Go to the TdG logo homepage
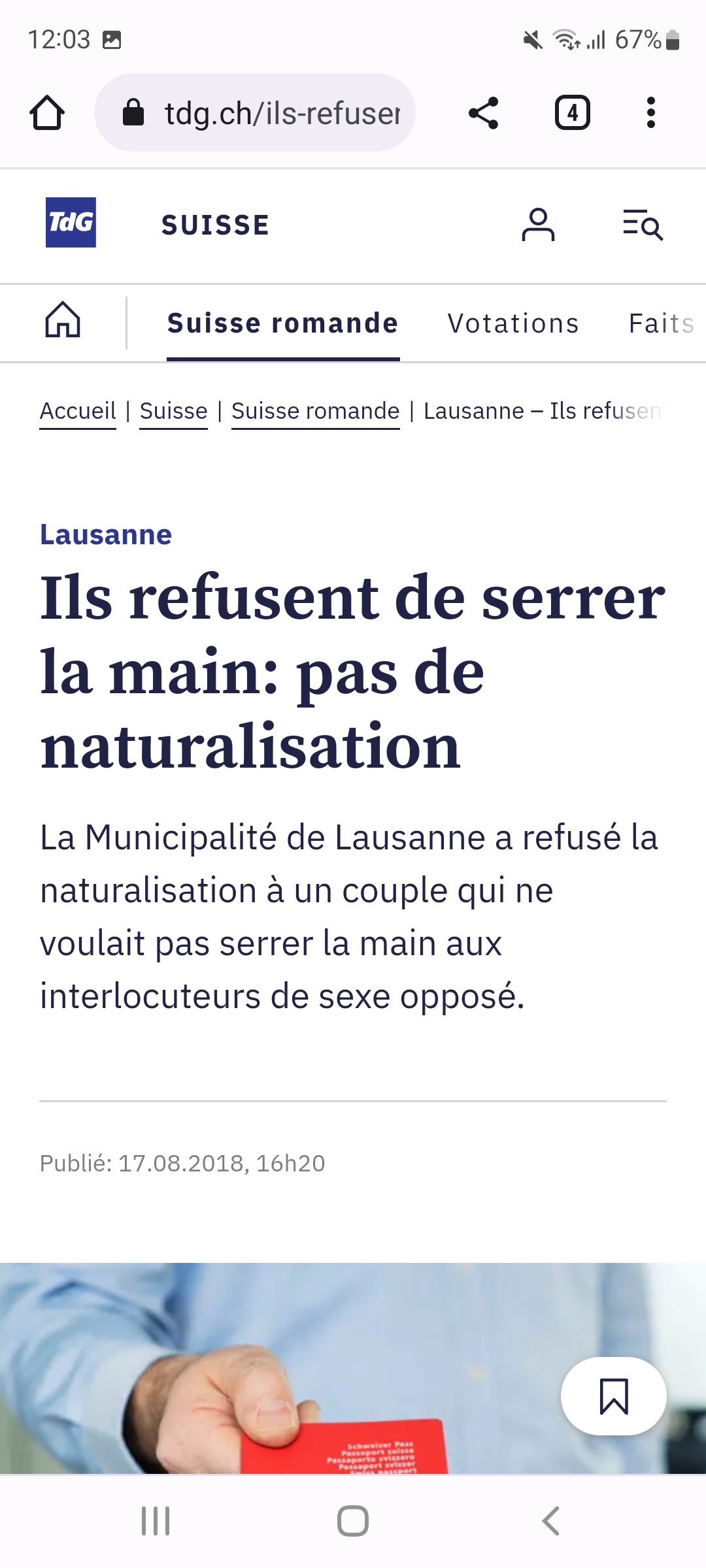706x1568 pixels. (71, 222)
